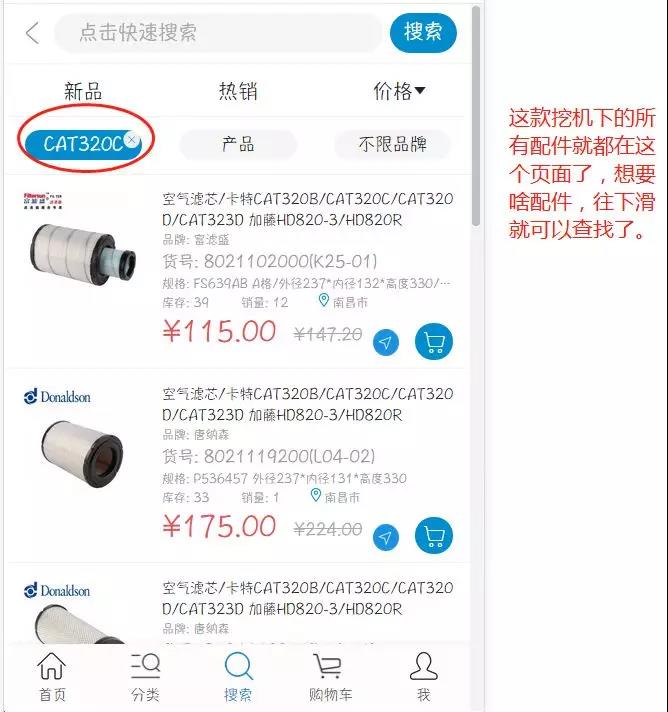Go to the 首页 home tab
This screenshot has height=712, width=668.
(52, 676)
